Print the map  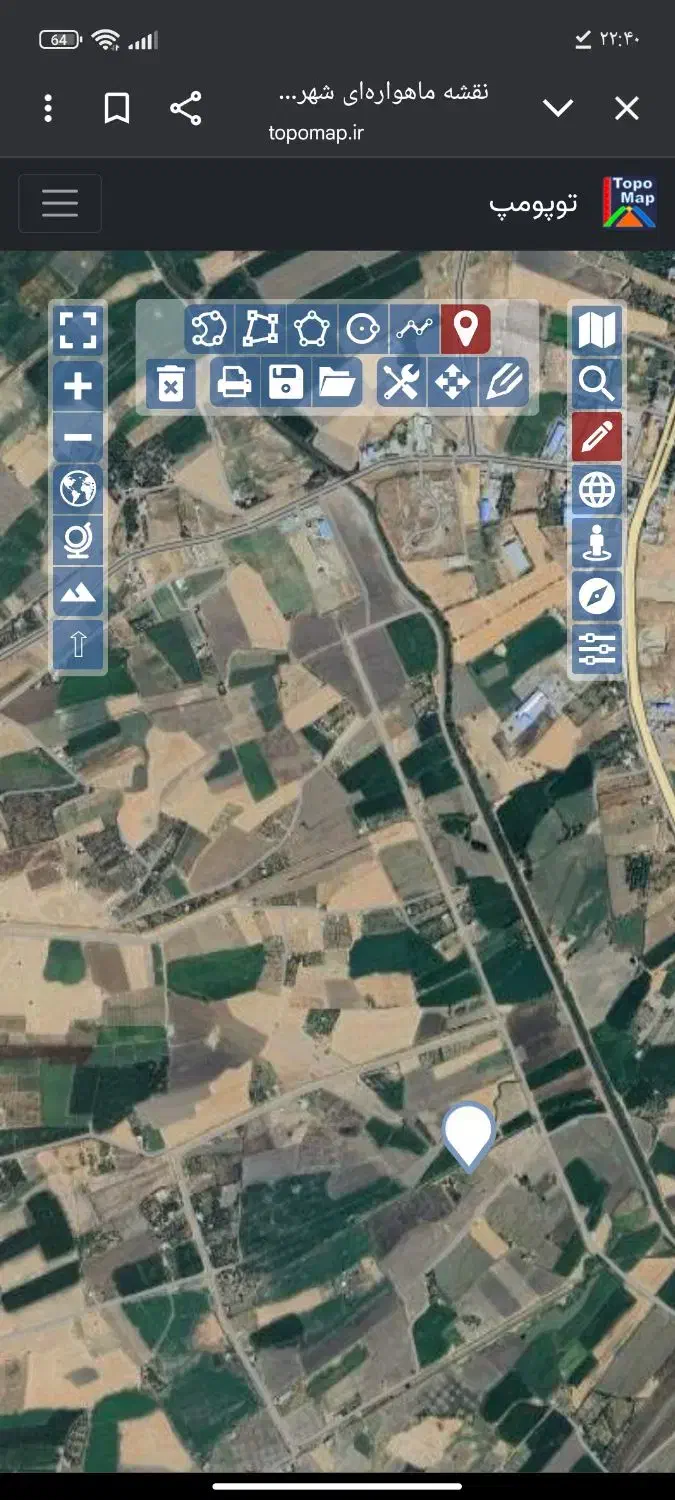(x=235, y=383)
